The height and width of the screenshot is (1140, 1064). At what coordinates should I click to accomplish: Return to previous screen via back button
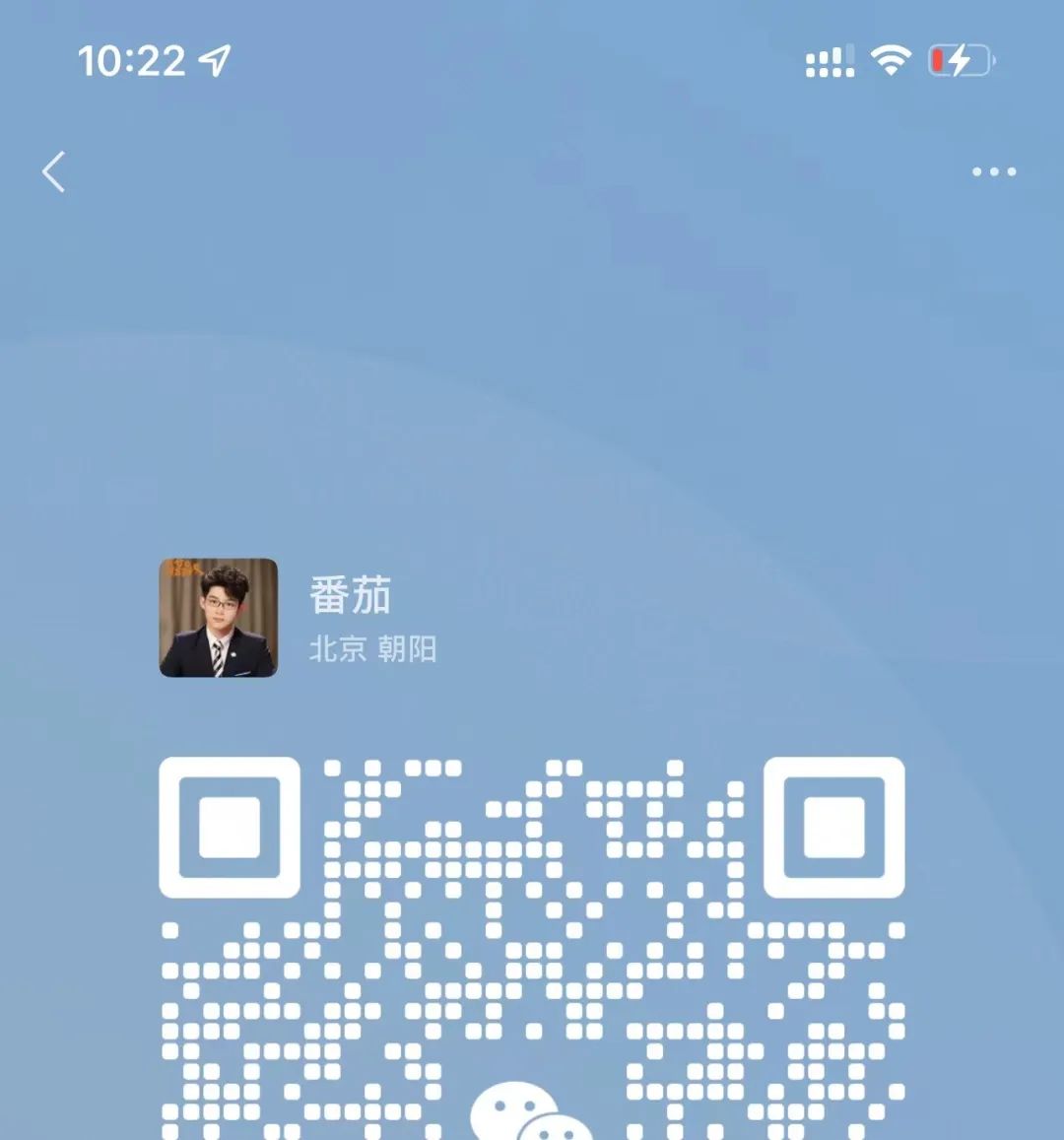(x=53, y=171)
